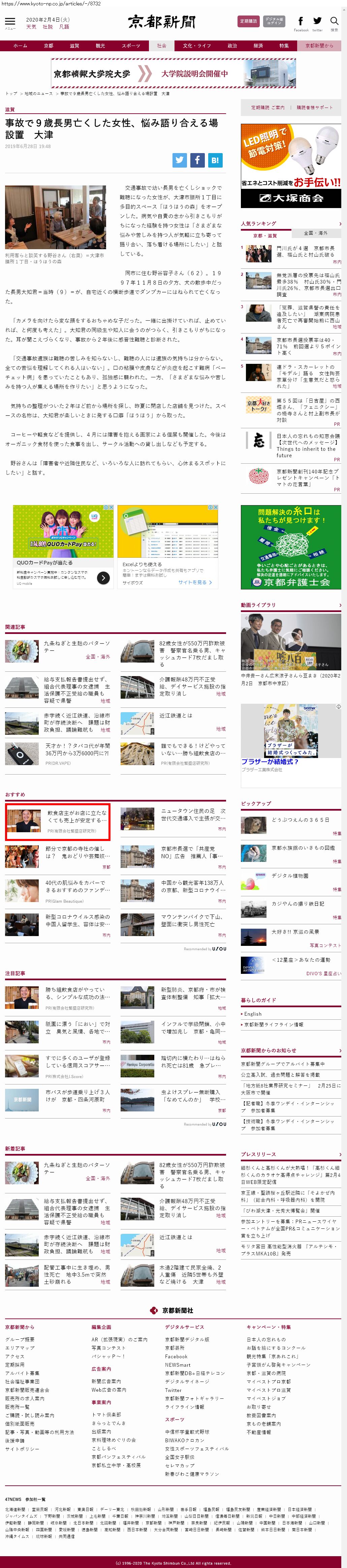347x1568 pixels.
Task: Share article on Facebook
Action: pos(197,160)
